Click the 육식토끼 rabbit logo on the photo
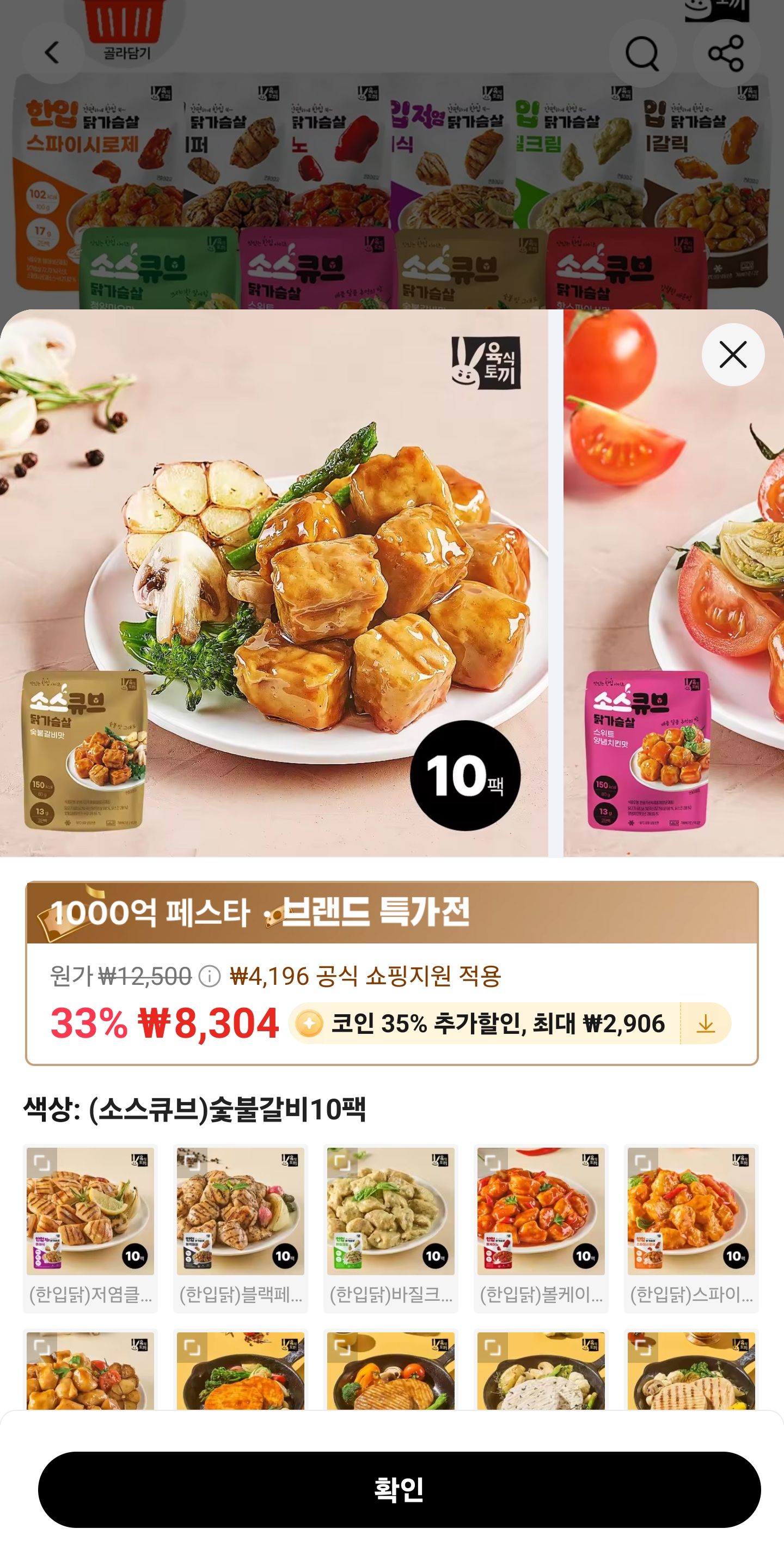 pos(486,363)
